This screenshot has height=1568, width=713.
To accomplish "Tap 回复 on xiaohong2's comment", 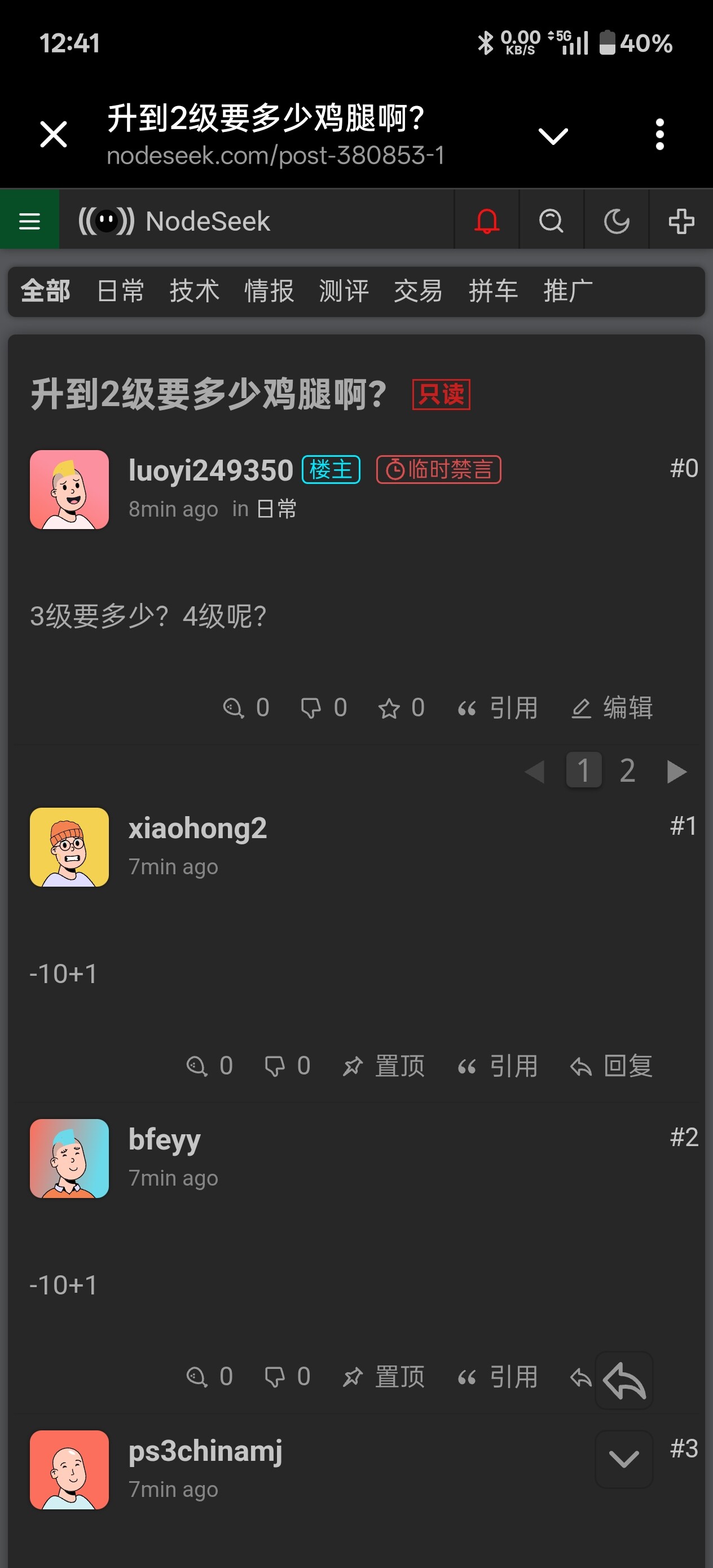I will coord(612,1066).
